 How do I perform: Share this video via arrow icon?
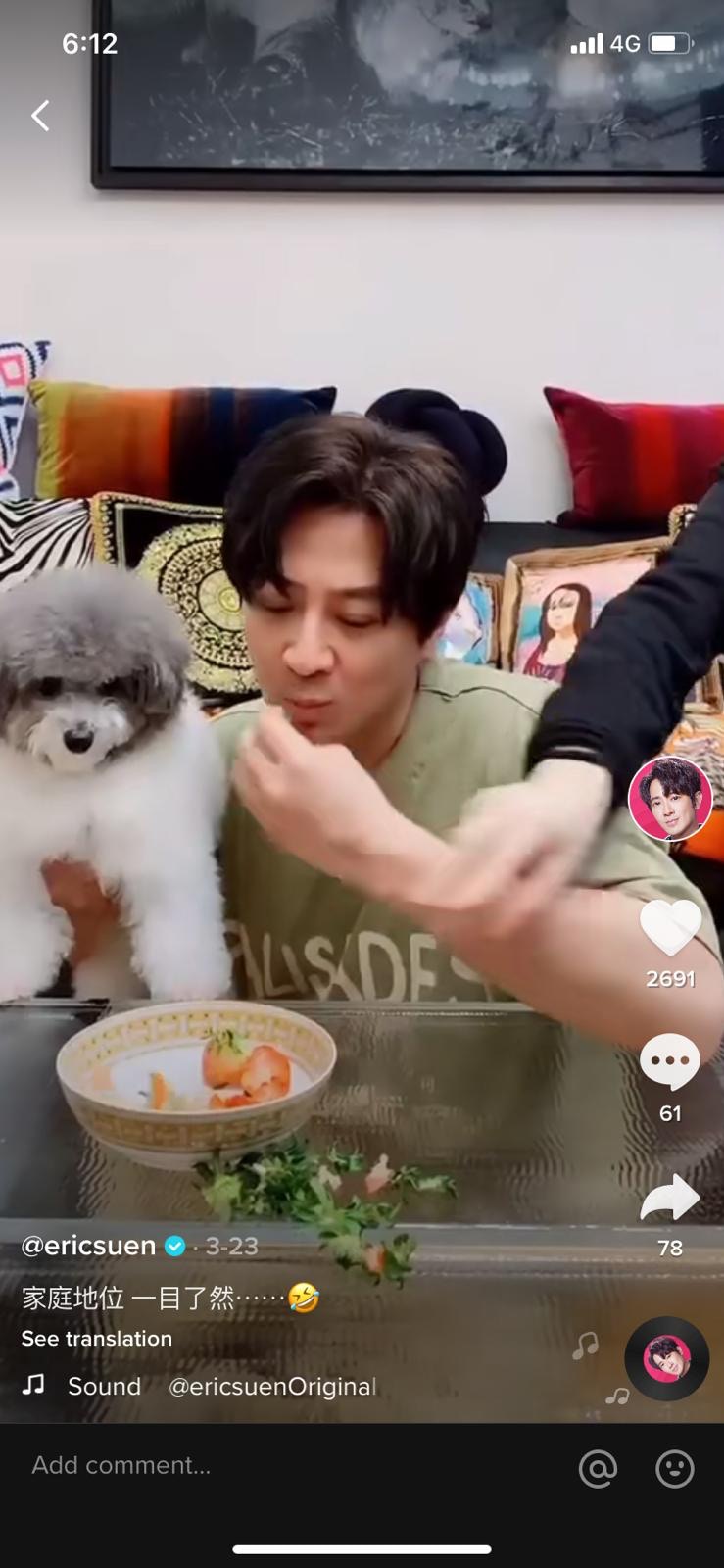click(670, 1199)
